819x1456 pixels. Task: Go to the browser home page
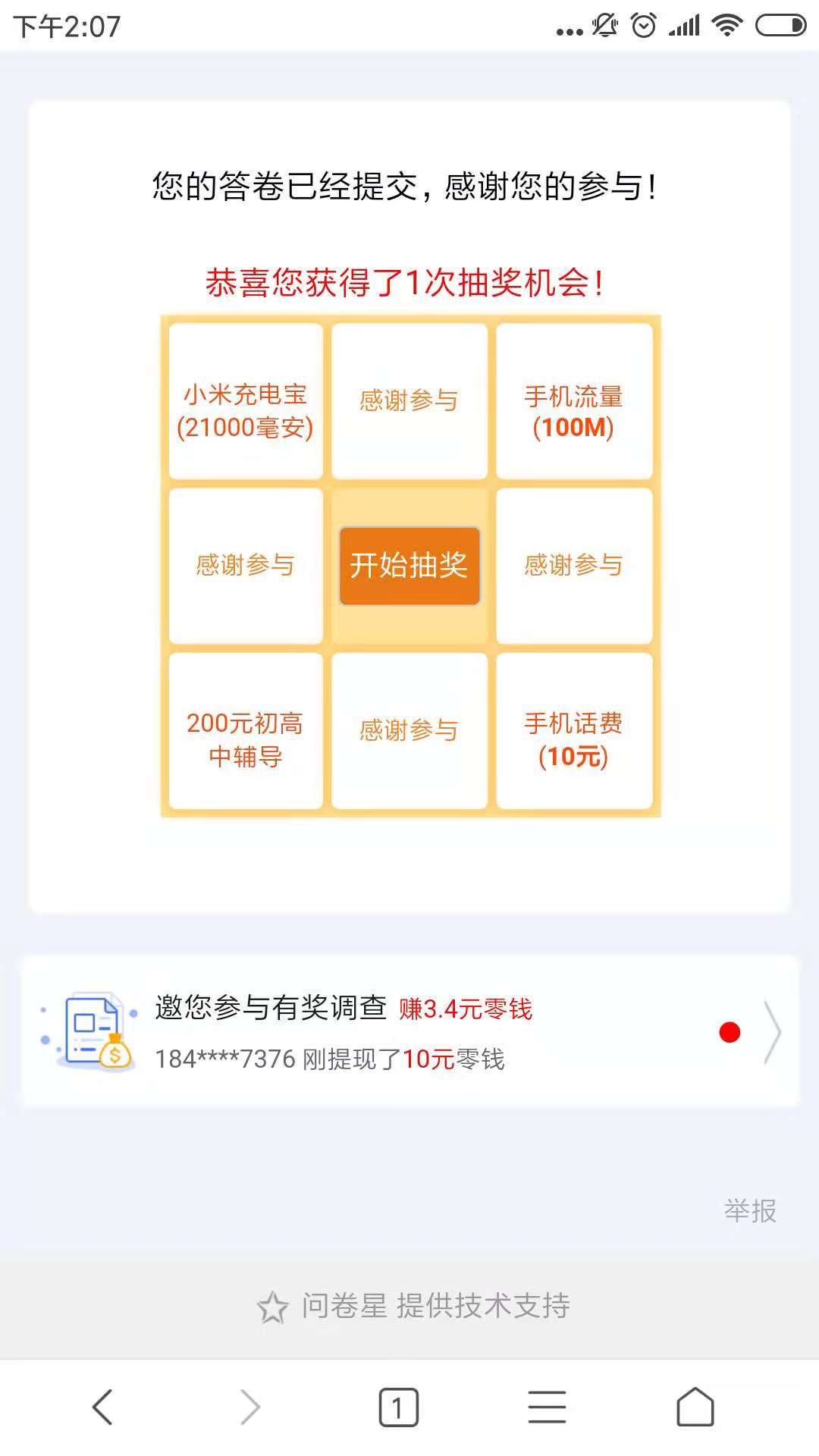pos(695,1407)
